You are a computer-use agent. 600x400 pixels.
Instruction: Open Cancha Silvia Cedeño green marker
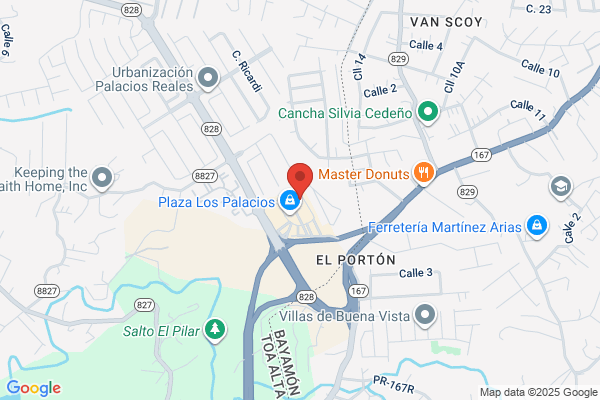[x=428, y=112]
